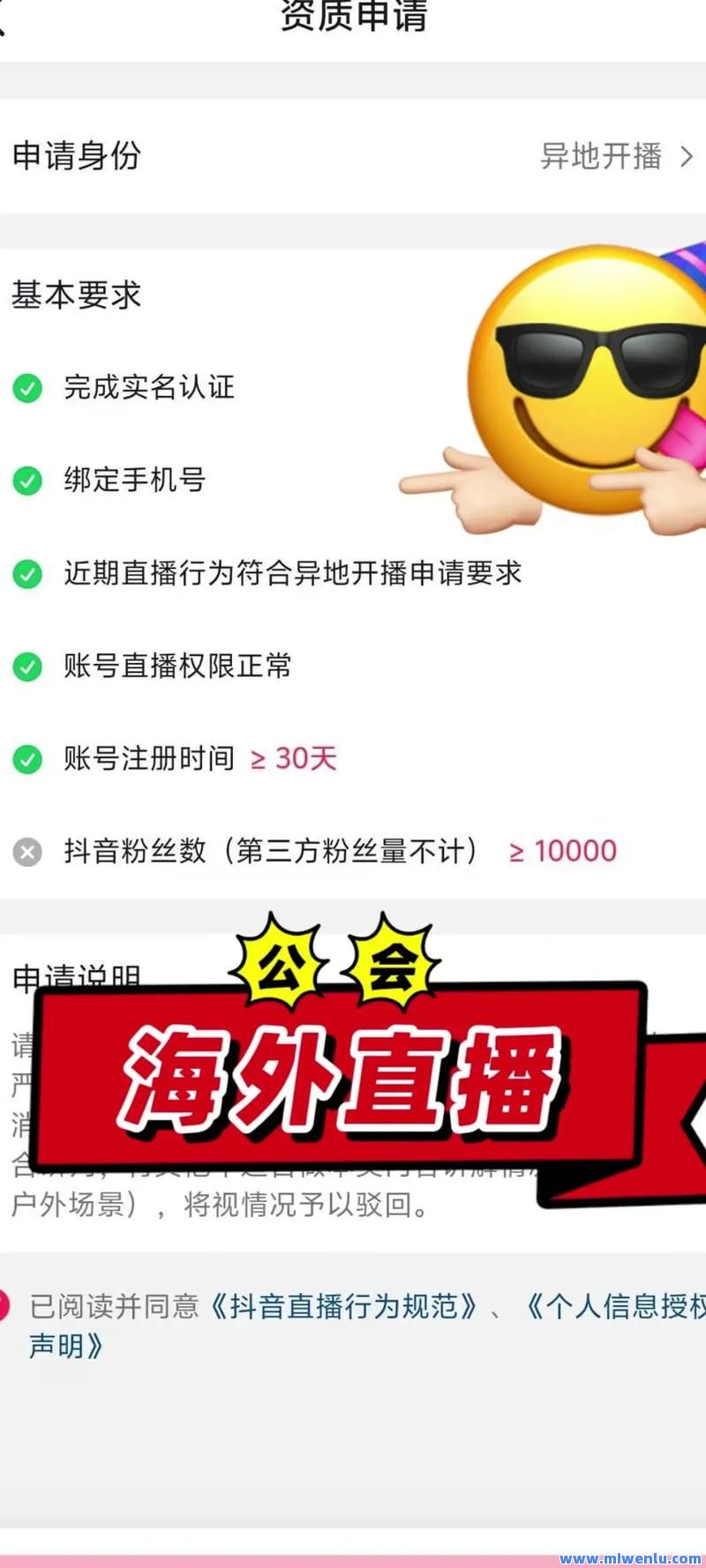Image resolution: width=706 pixels, height=1568 pixels.
Task: Open the 申请身份 row showing 异地开播
Action: point(353,156)
